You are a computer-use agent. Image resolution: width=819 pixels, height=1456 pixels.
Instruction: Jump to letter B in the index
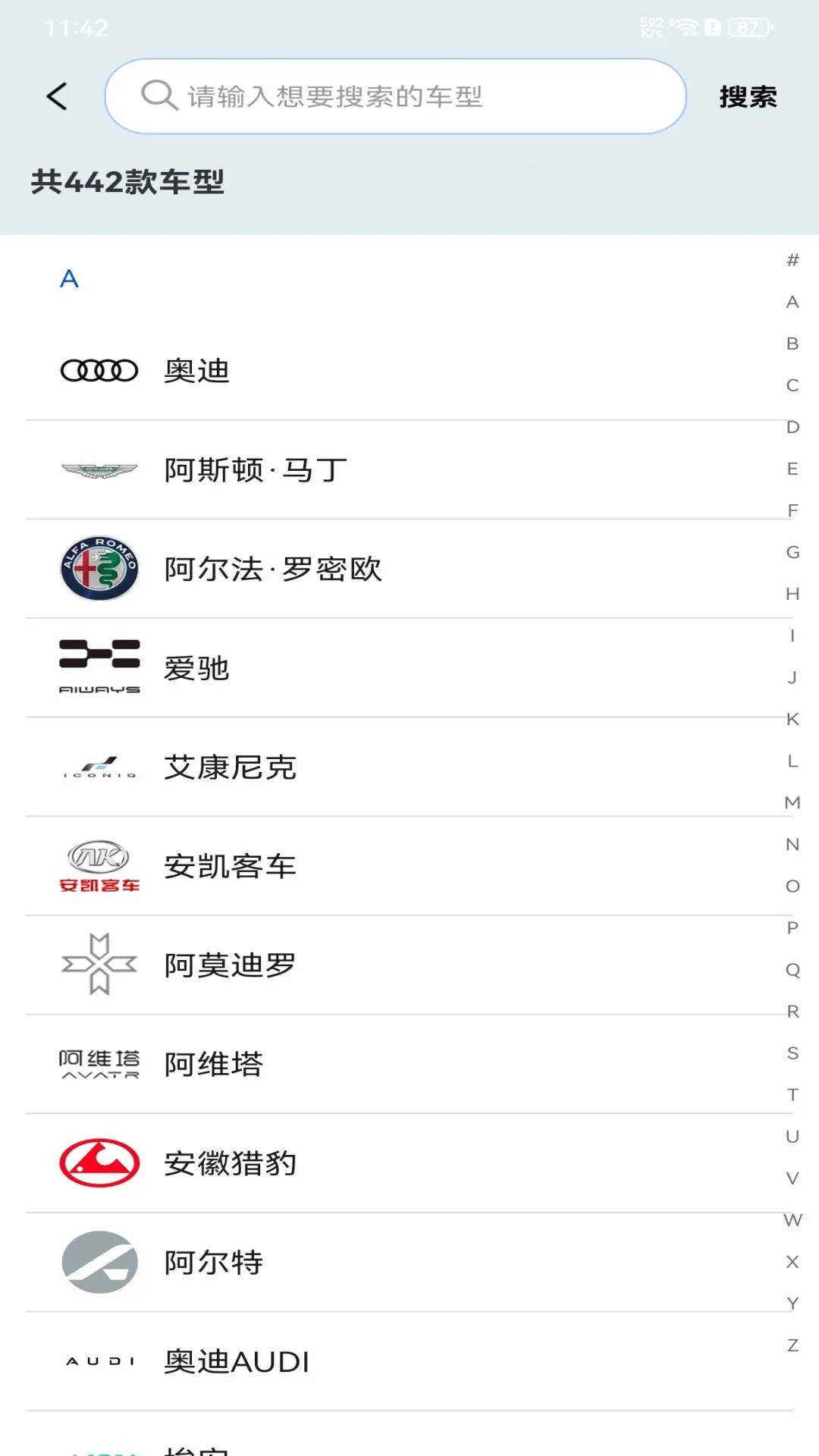(792, 344)
